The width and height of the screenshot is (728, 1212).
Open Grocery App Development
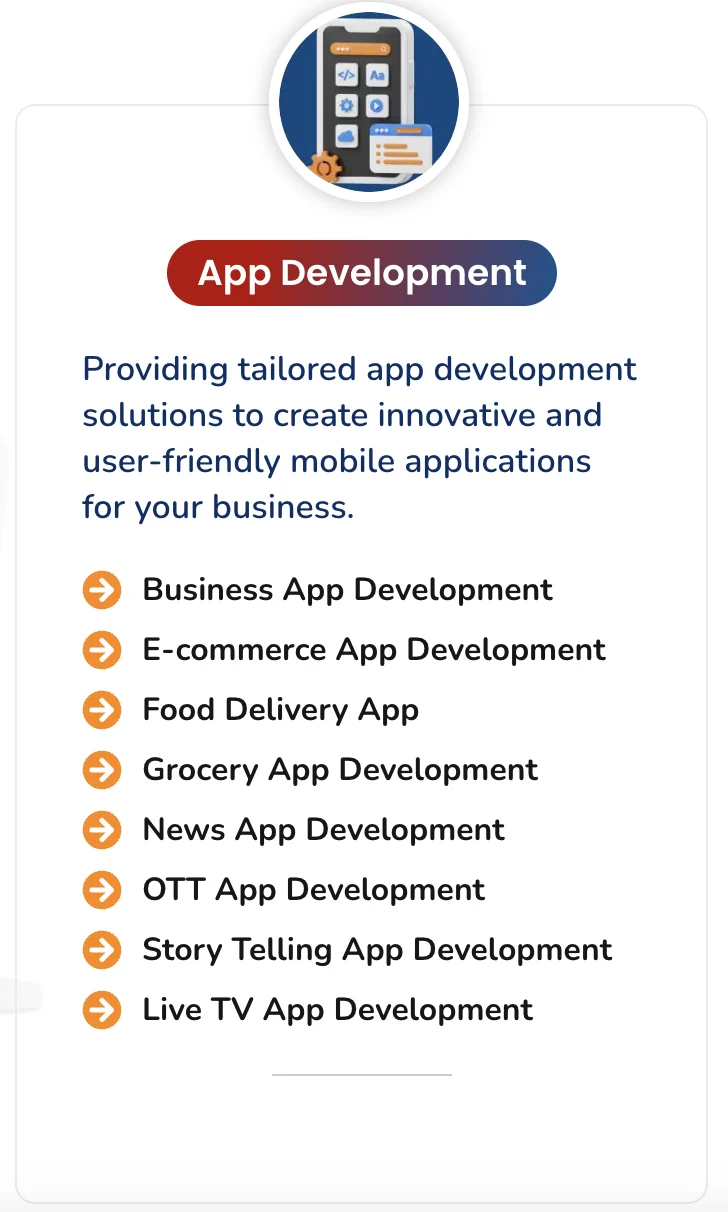340,770
